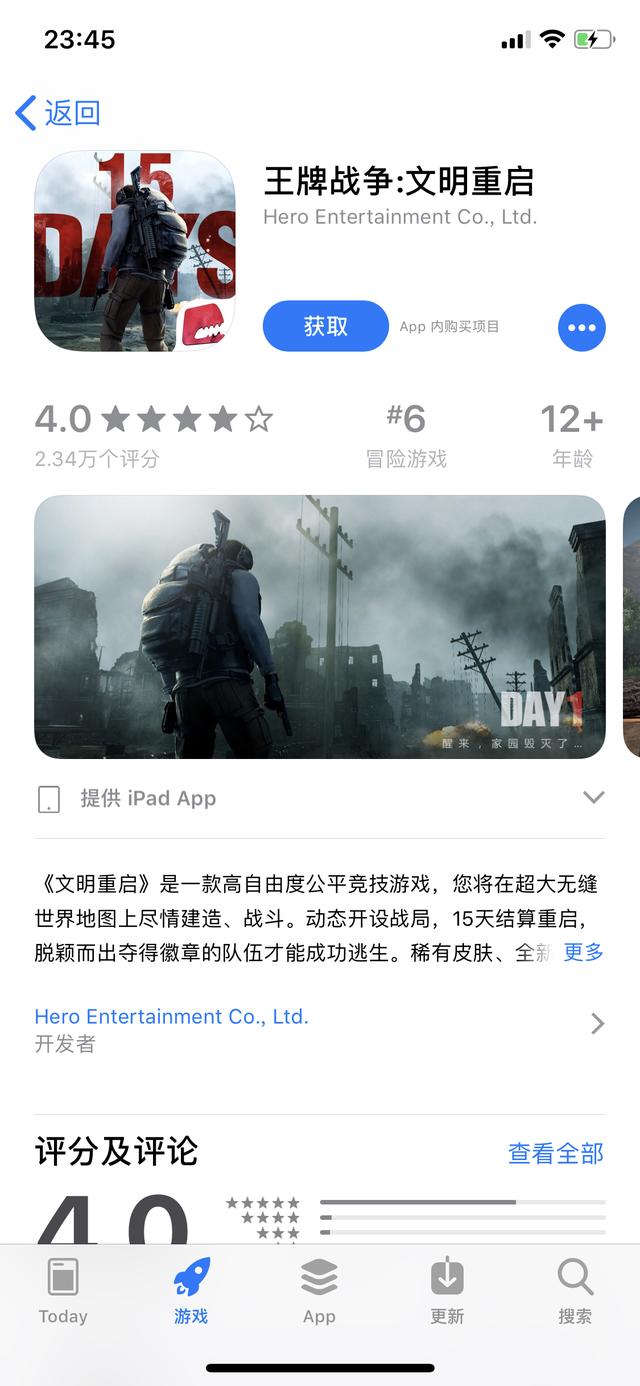This screenshot has height=1386, width=640.
Task: Open the Hero Entertainment developer page row
Action: (x=319, y=1028)
